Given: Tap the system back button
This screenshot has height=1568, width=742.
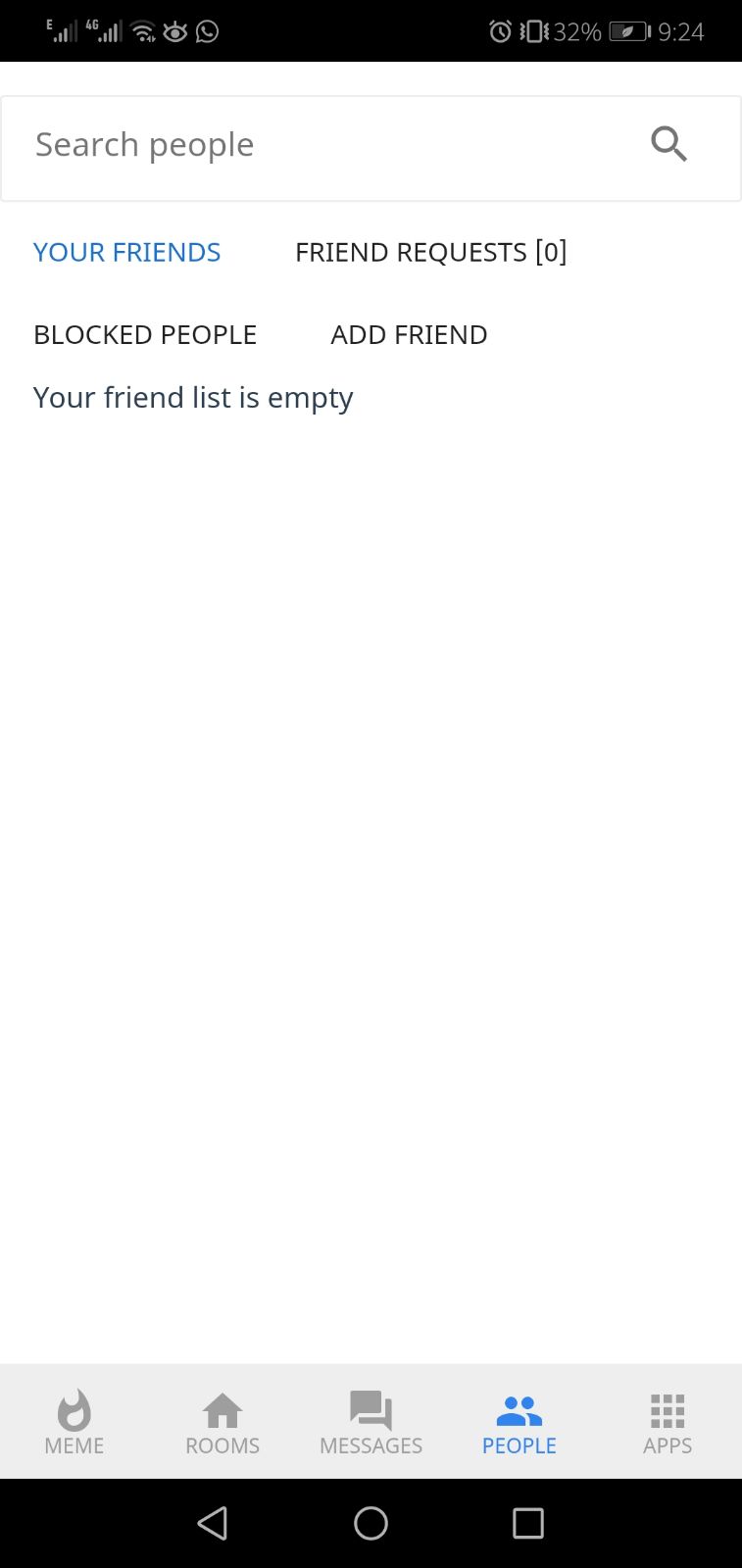Looking at the screenshot, I should coord(213,1523).
